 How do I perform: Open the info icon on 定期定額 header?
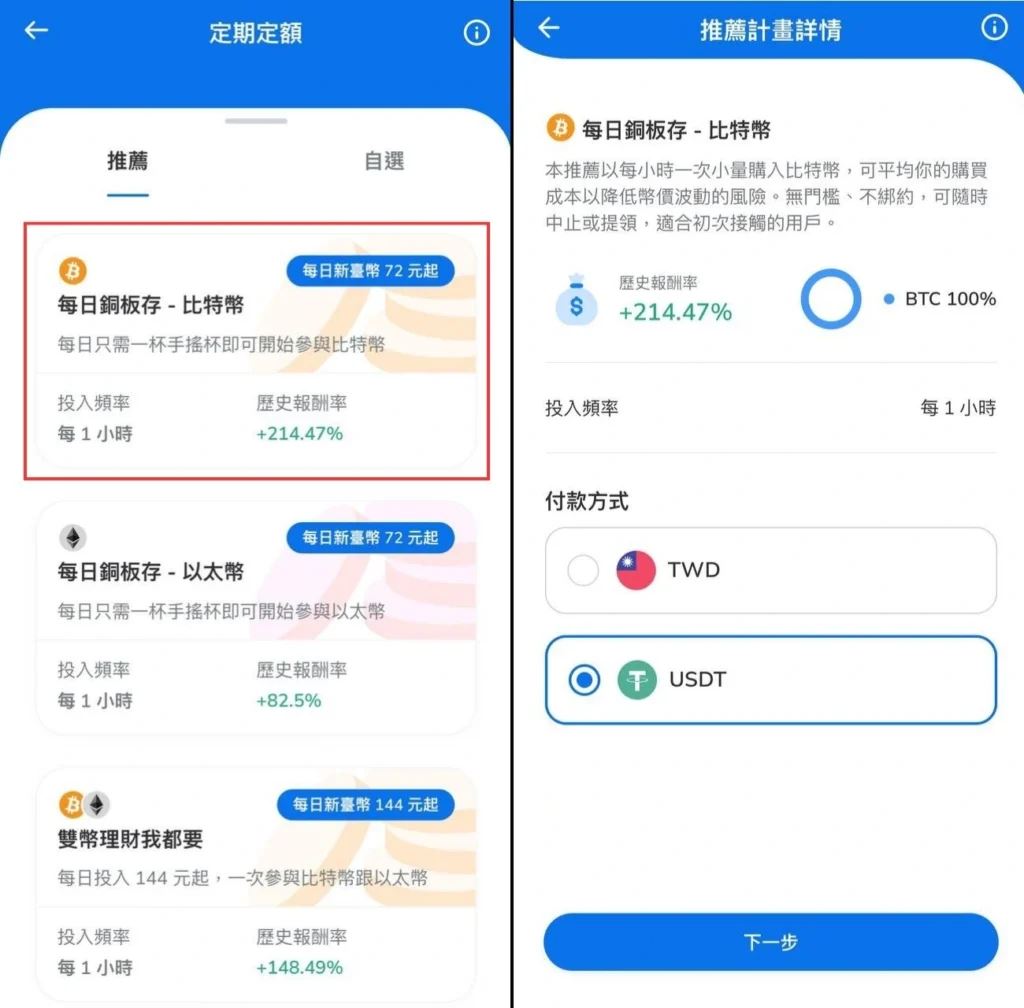click(x=477, y=33)
